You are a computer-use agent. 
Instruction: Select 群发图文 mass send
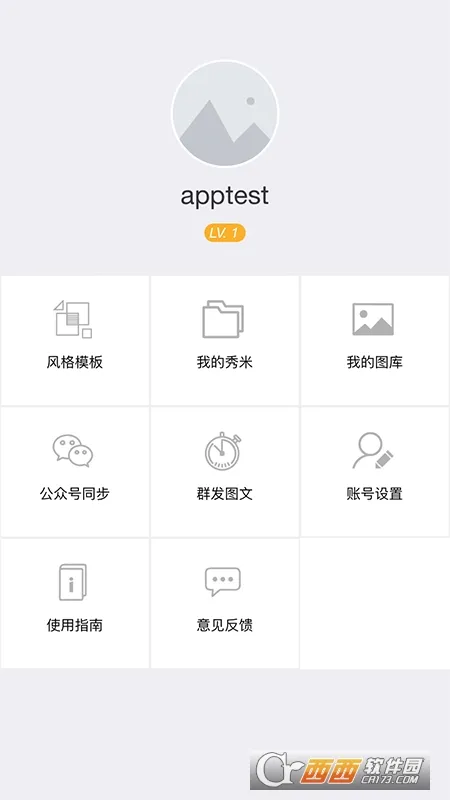(225, 472)
